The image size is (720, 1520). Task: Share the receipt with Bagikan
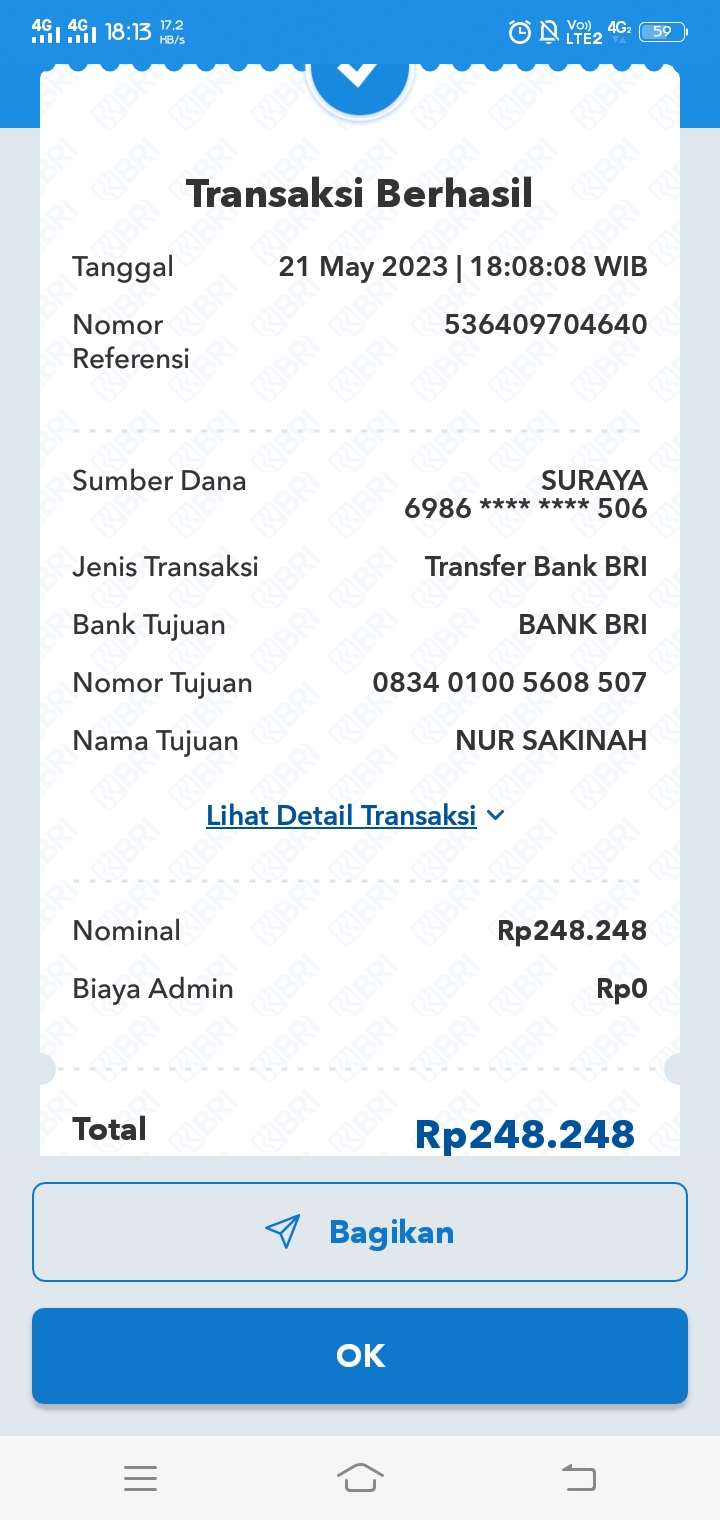360,1232
